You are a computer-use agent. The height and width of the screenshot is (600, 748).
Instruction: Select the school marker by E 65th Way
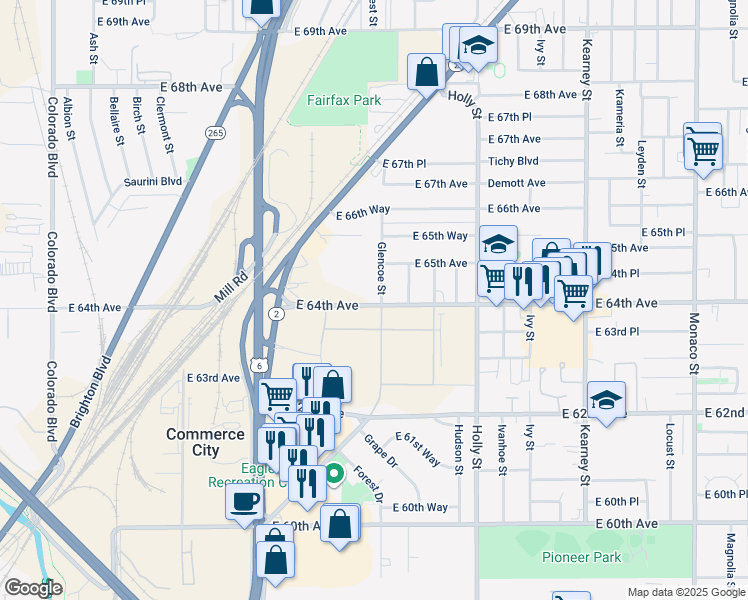(x=498, y=244)
